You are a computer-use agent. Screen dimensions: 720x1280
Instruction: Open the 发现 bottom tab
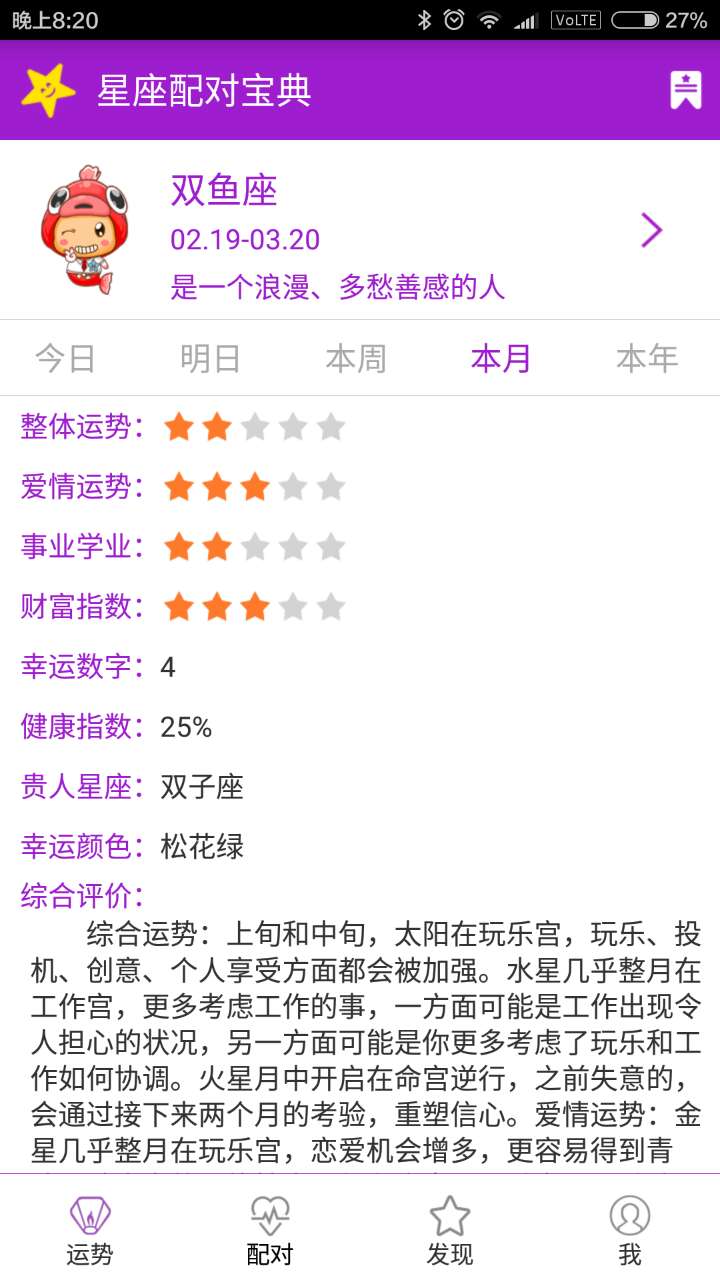click(450, 1230)
